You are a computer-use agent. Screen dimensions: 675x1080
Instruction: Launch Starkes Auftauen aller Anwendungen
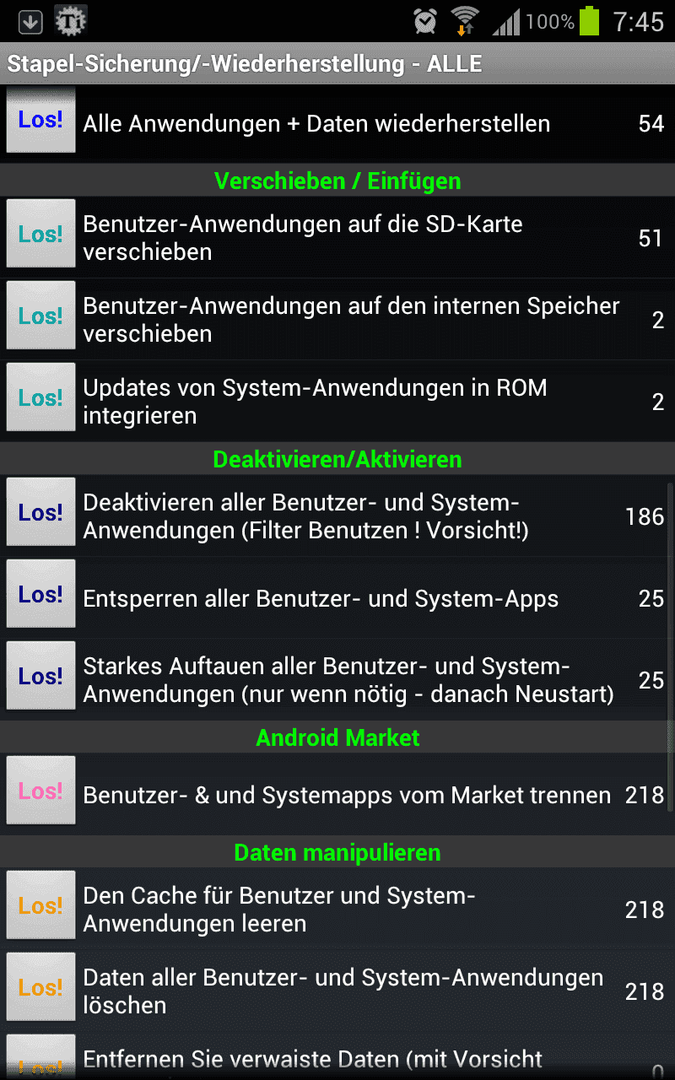41,676
